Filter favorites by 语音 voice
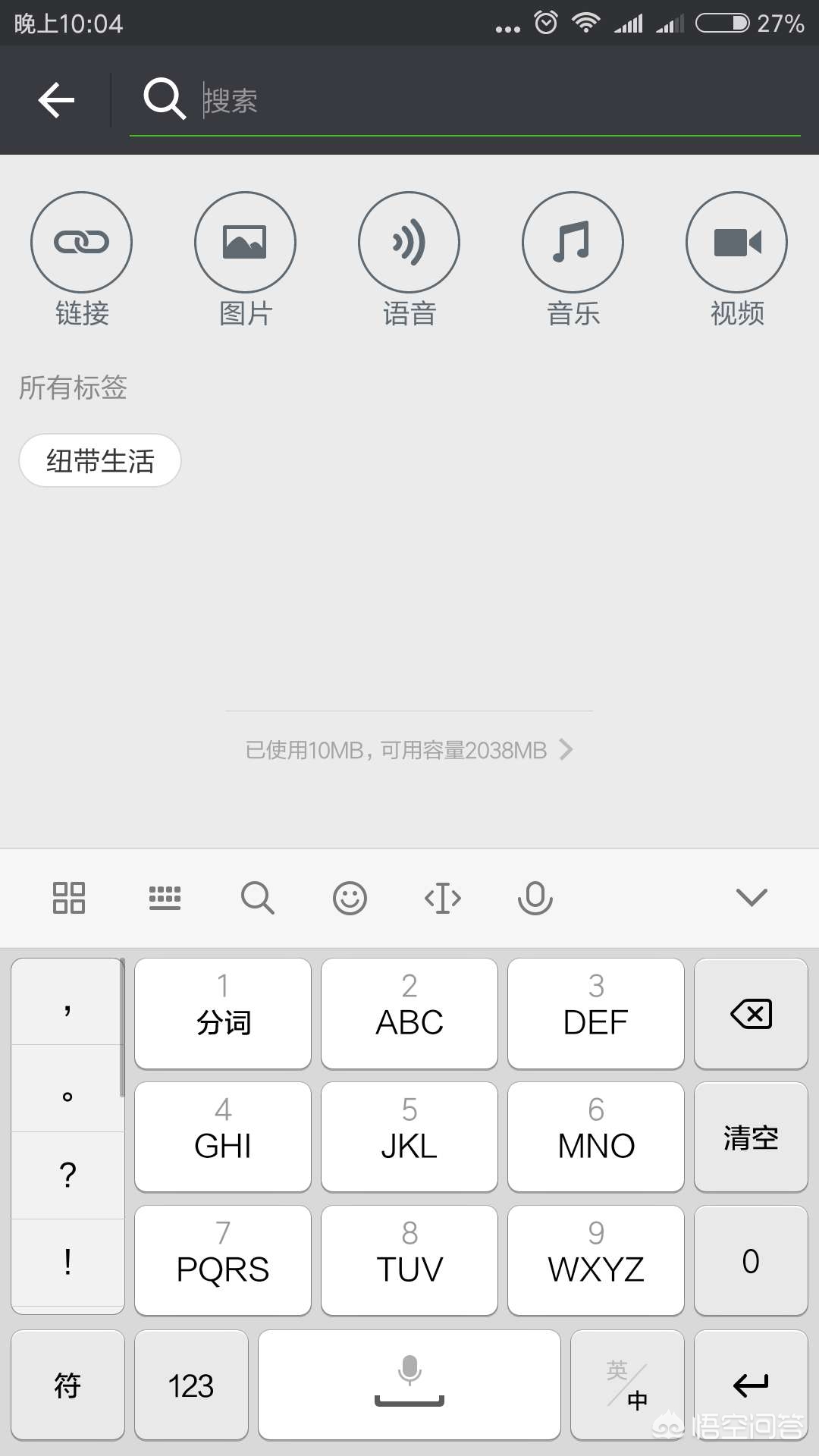This screenshot has height=1456, width=819. click(x=409, y=243)
